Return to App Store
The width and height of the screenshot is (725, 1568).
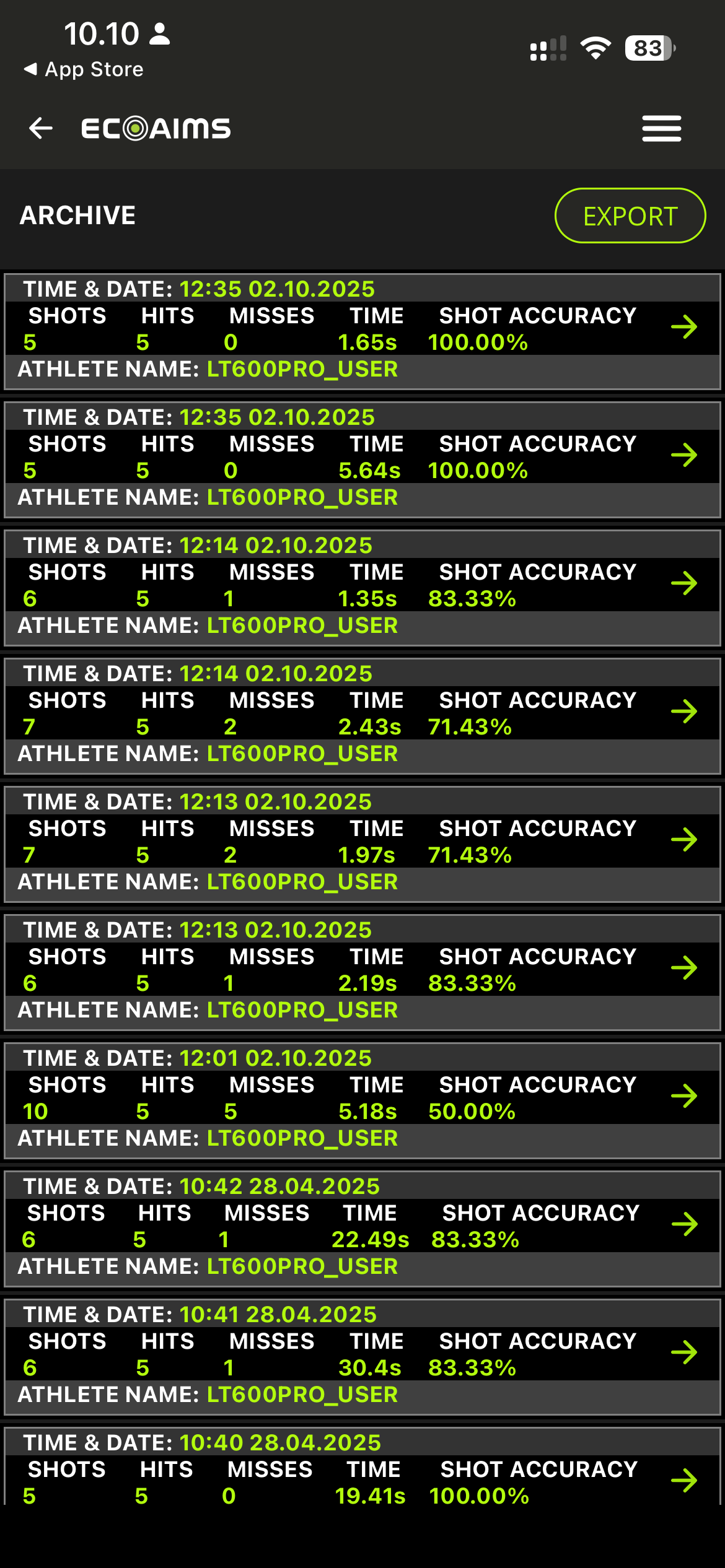point(84,69)
